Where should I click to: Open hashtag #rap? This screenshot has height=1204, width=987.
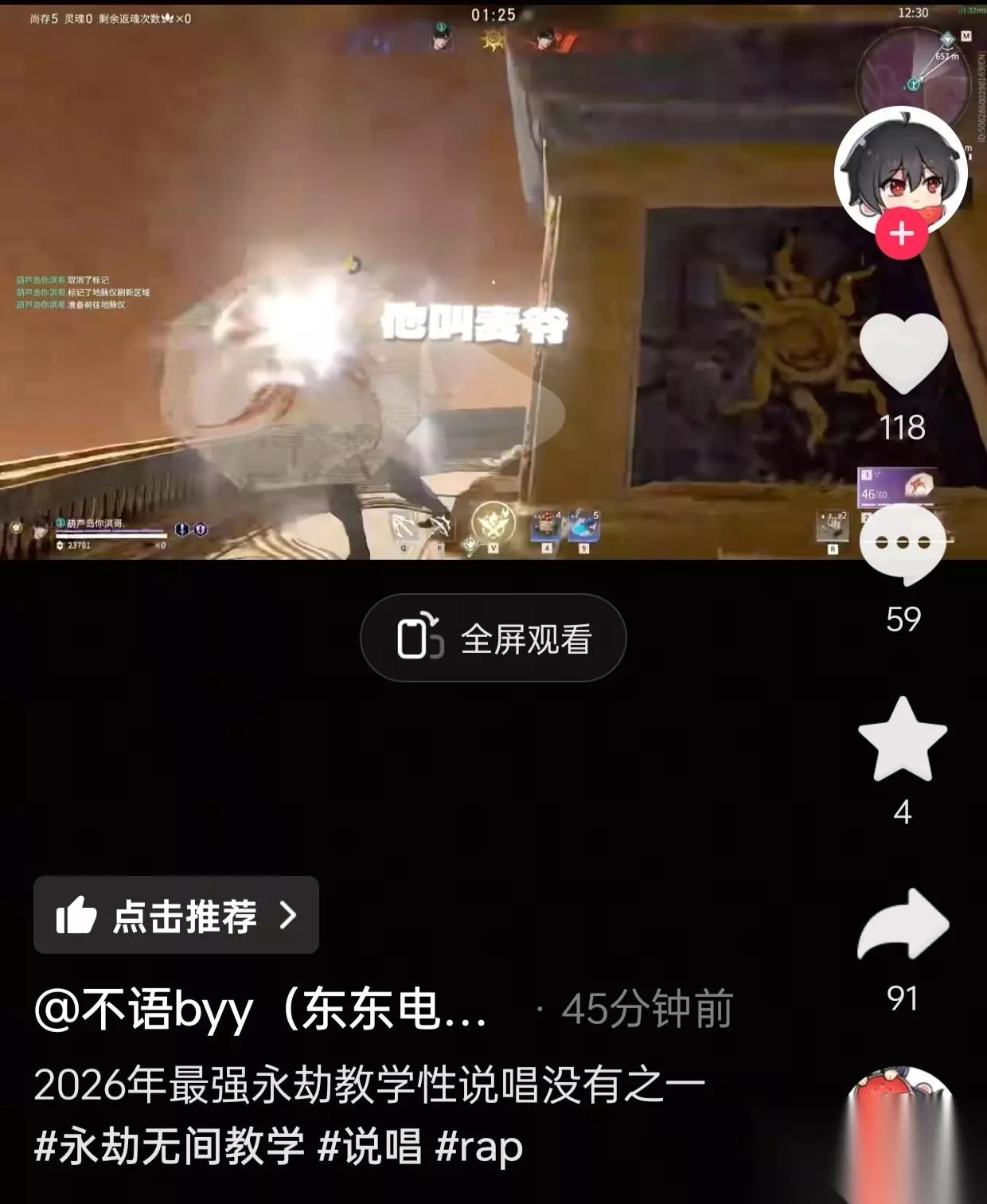[479, 1147]
